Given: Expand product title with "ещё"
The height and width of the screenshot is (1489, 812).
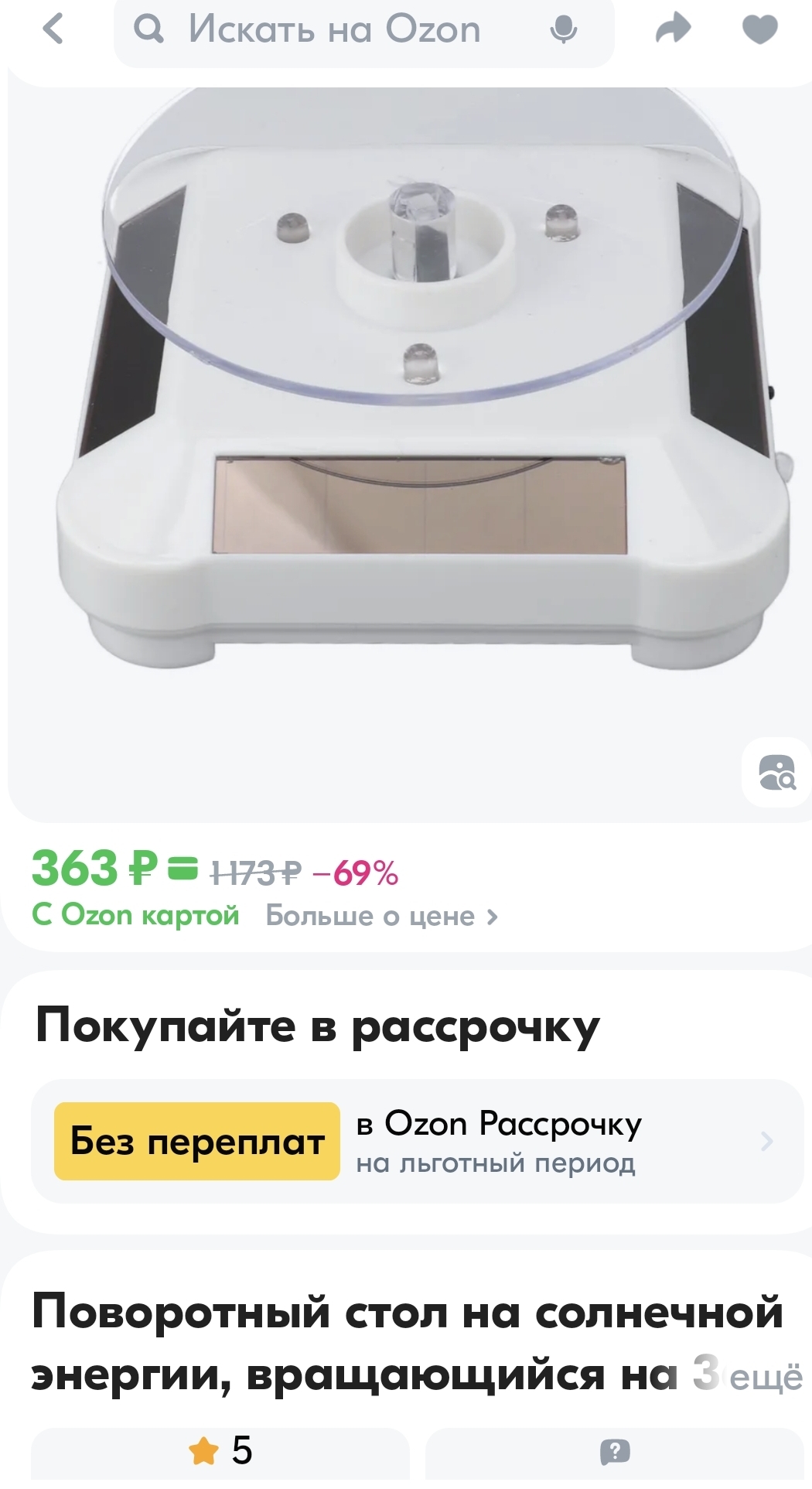Looking at the screenshot, I should (766, 1379).
